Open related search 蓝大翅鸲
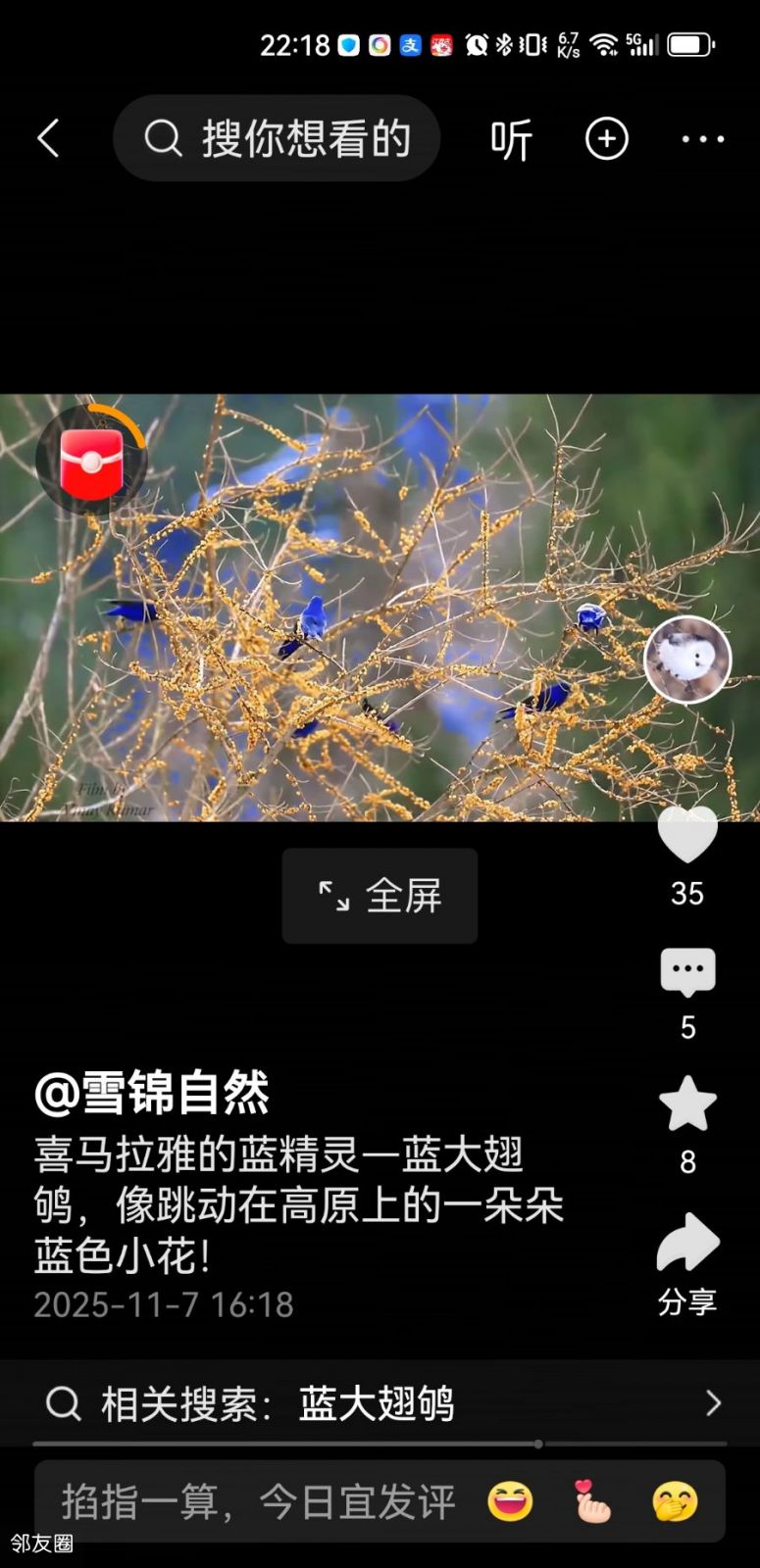 pos(380,1403)
